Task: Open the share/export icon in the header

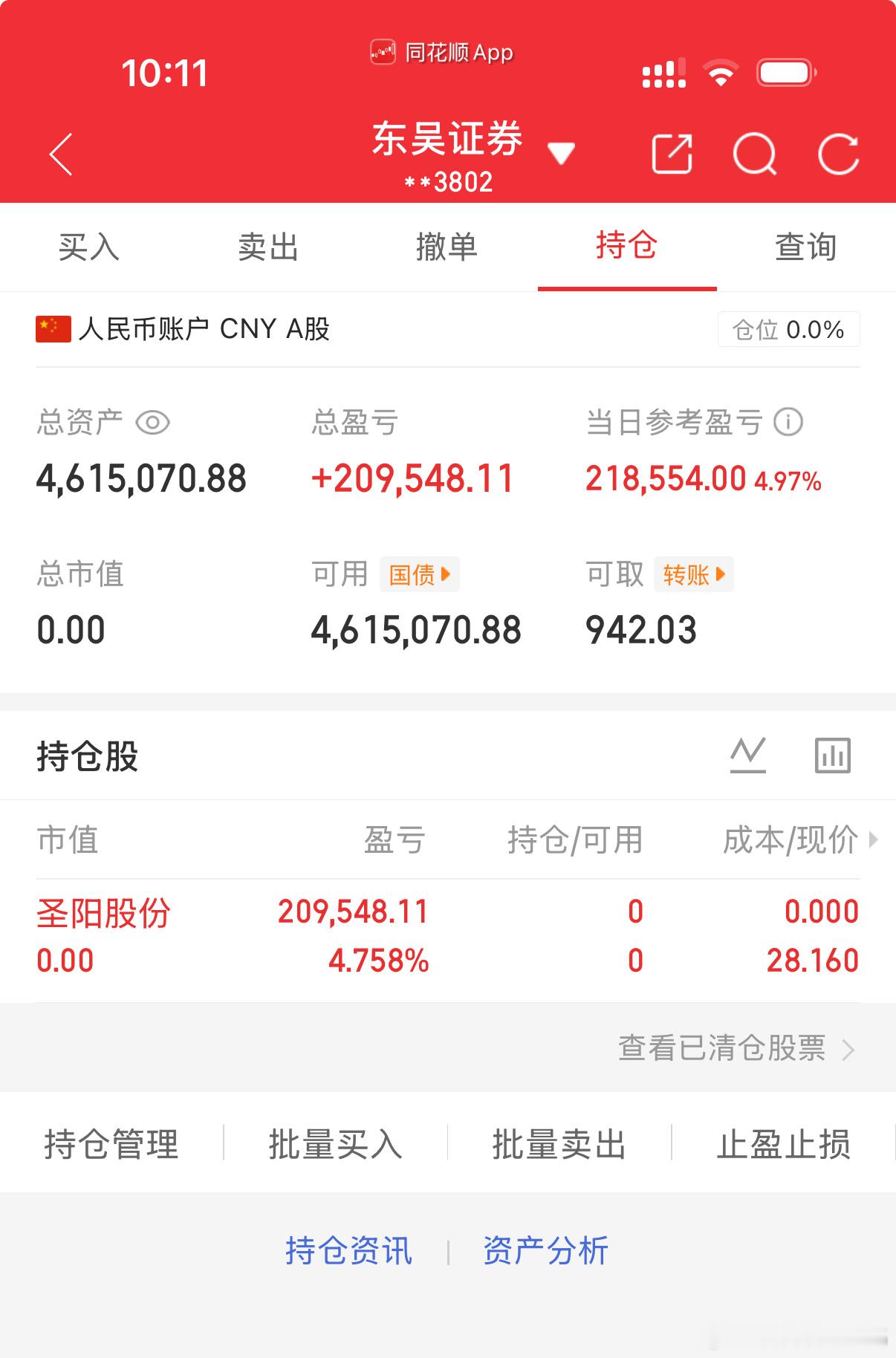Action: click(x=671, y=154)
